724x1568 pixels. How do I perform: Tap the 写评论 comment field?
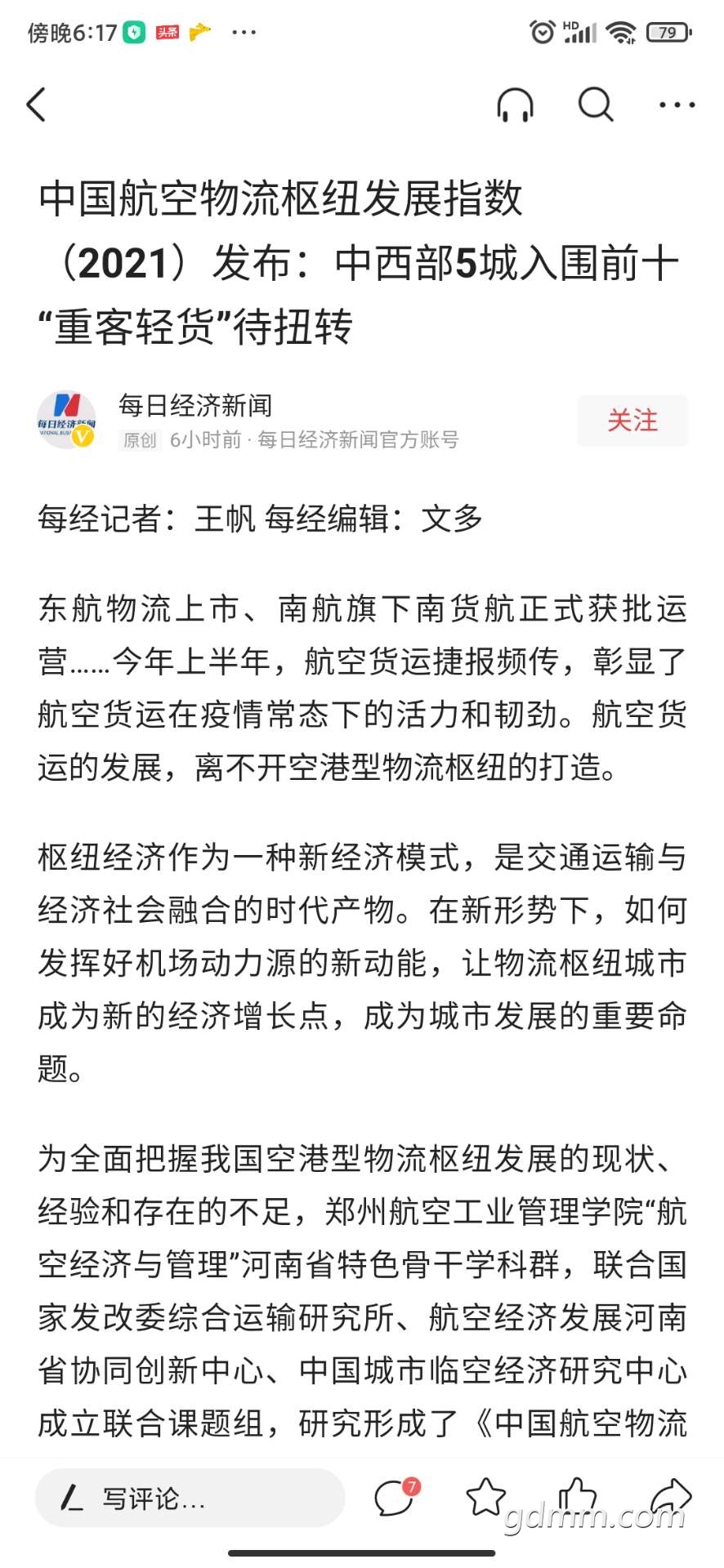(x=190, y=1498)
